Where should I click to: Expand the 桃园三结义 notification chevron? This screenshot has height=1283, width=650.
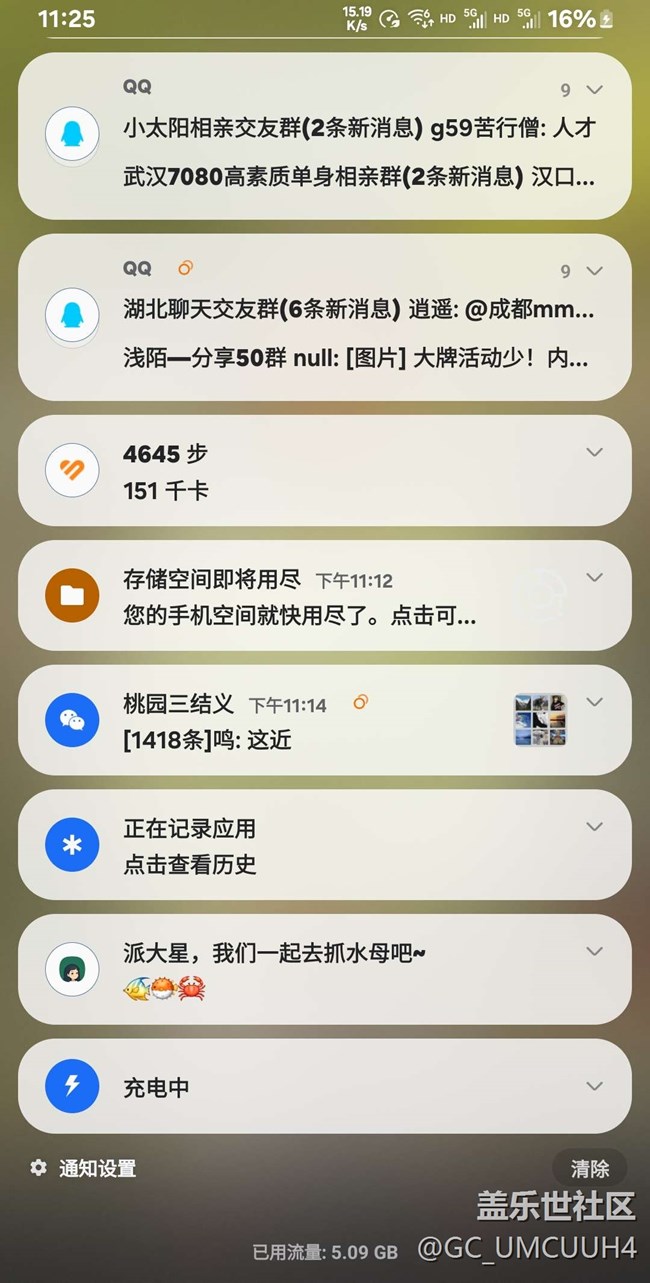click(595, 703)
